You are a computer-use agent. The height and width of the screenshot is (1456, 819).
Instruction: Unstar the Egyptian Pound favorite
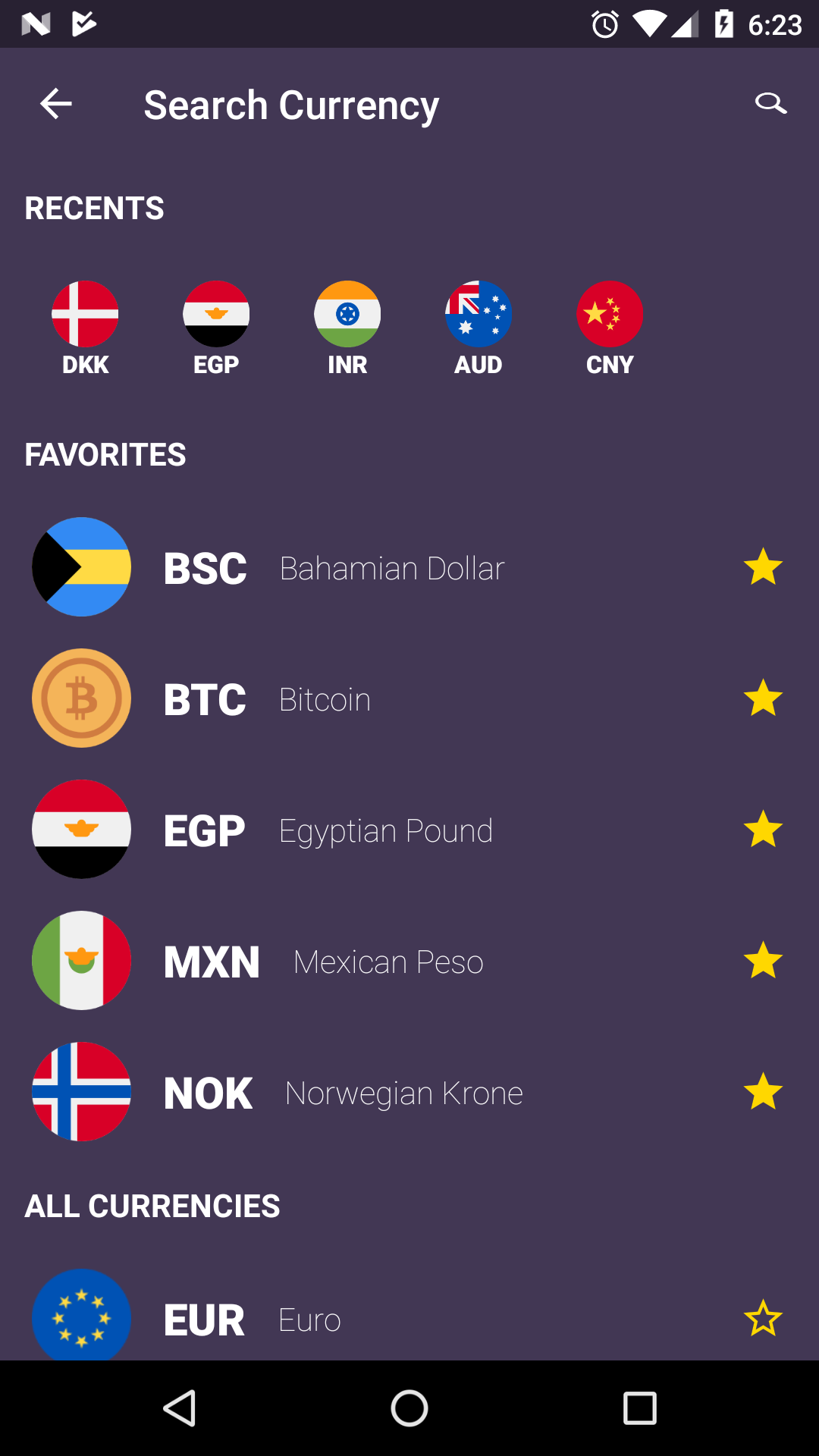coord(763,829)
